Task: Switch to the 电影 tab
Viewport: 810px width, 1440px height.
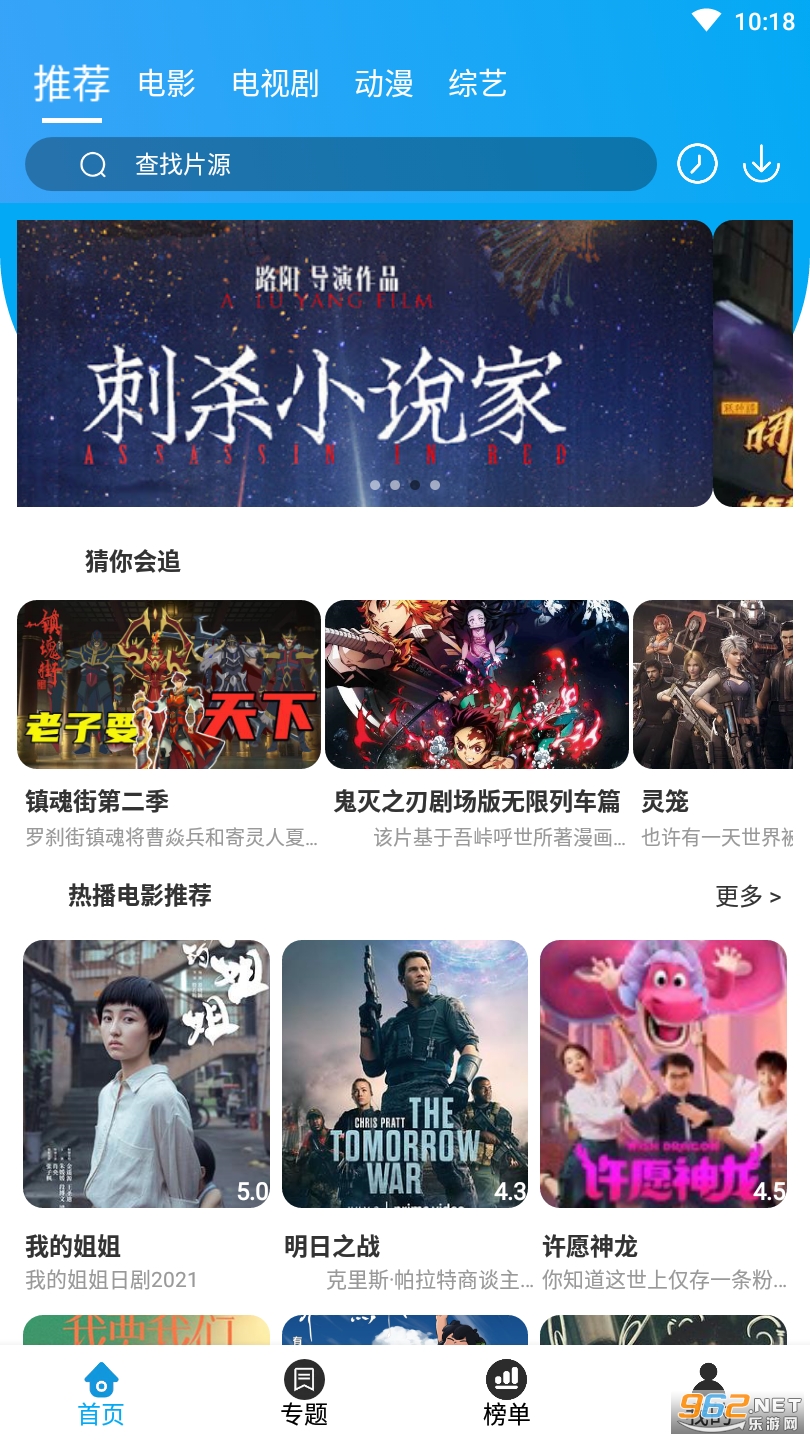Action: pyautogui.click(x=167, y=83)
